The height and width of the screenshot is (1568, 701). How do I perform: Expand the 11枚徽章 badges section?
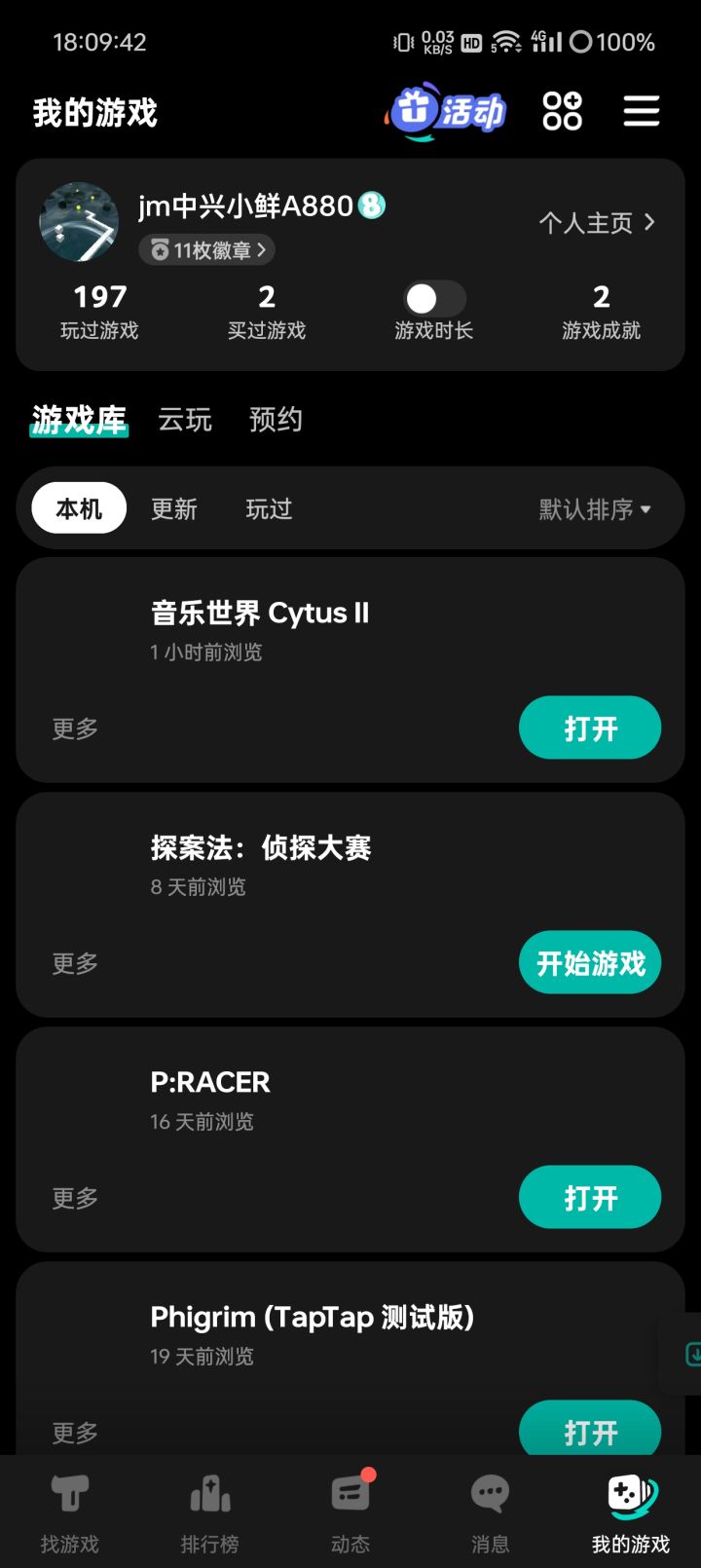(205, 250)
